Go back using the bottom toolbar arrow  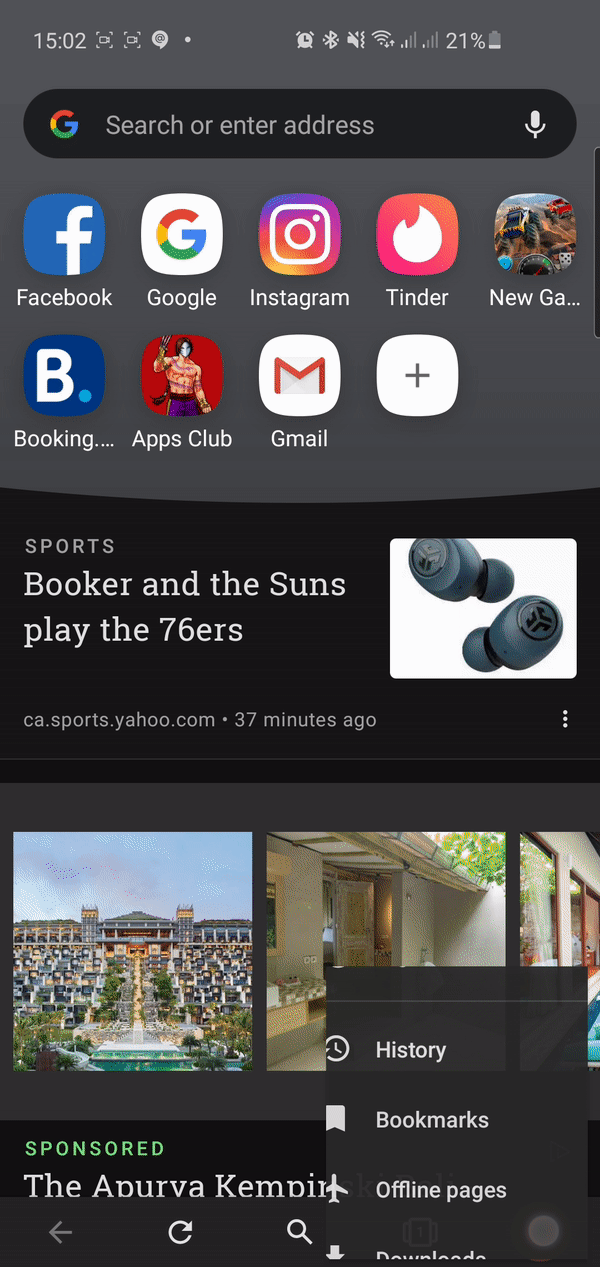[61, 1232]
